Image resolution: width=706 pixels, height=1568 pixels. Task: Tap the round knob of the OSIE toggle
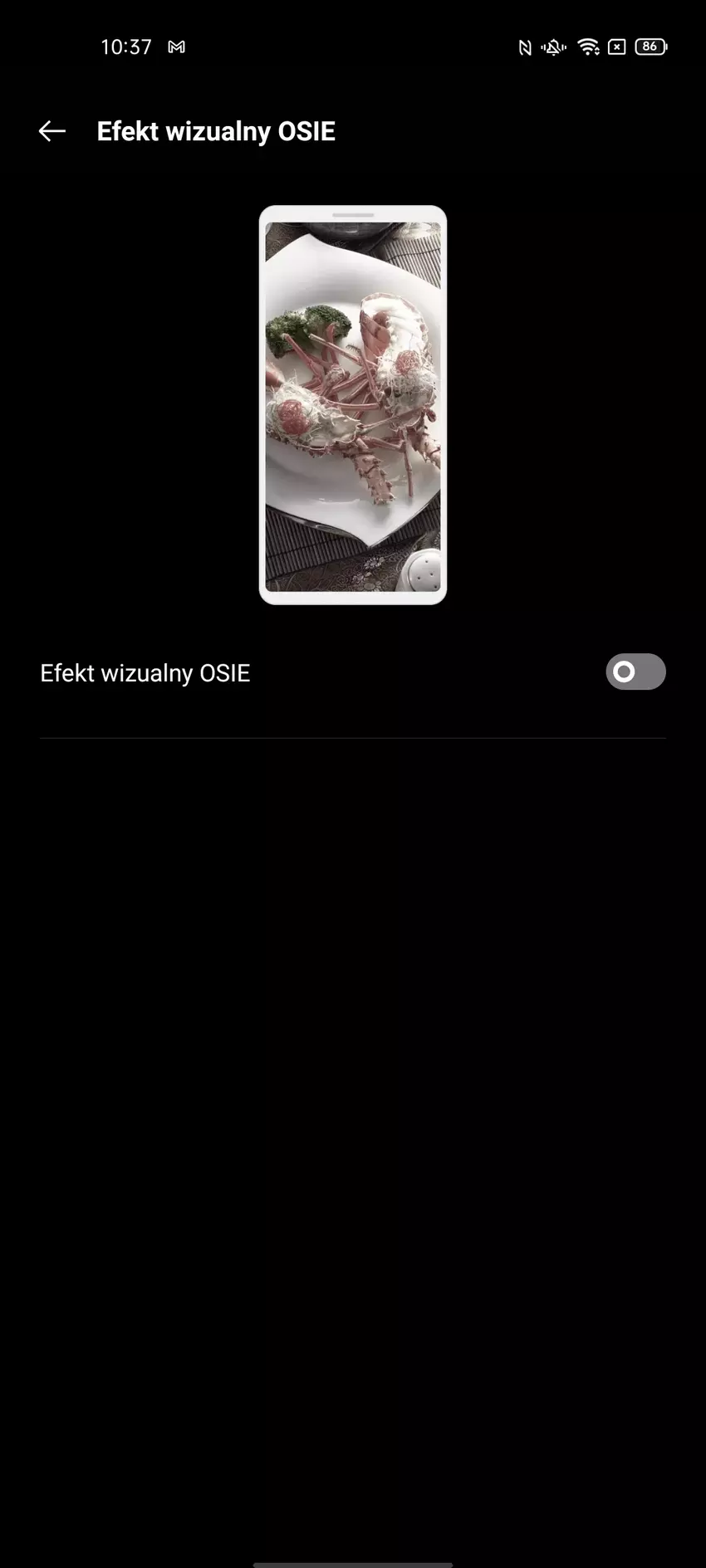[x=622, y=672]
